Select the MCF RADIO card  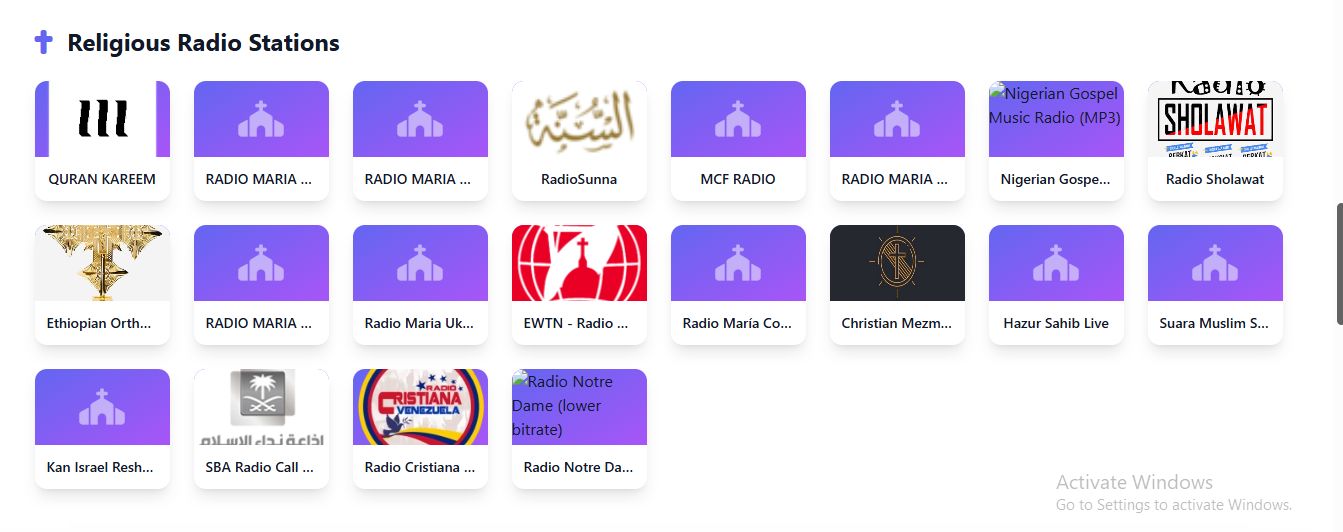738,140
